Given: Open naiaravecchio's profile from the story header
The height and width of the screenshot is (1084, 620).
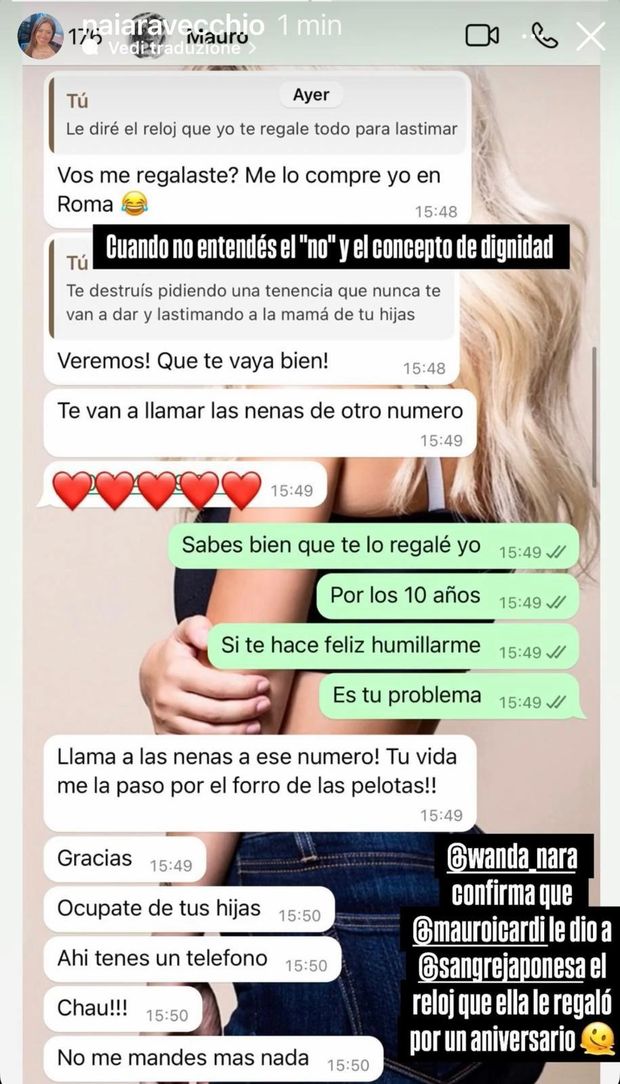Looking at the screenshot, I should (173, 22).
